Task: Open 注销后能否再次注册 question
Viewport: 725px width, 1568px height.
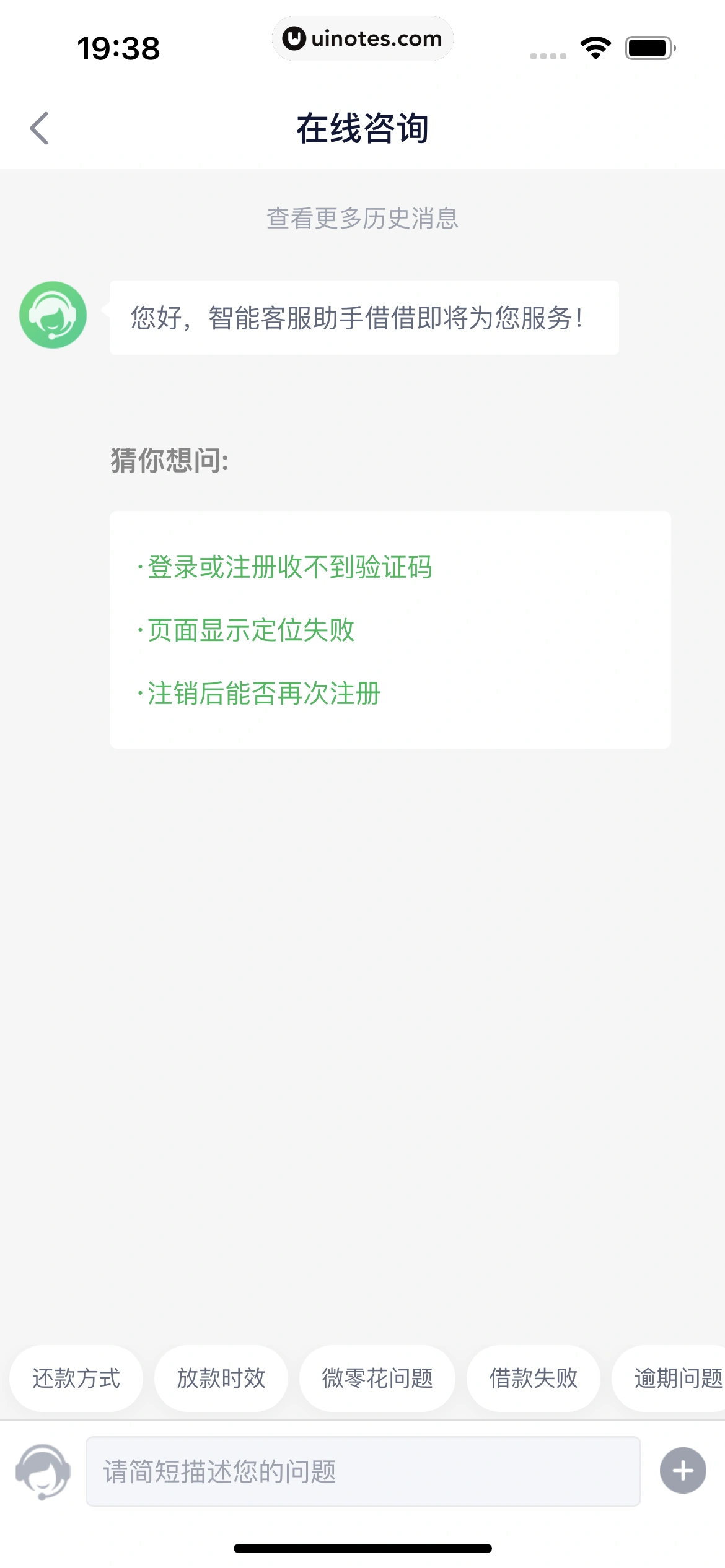Action: [264, 694]
